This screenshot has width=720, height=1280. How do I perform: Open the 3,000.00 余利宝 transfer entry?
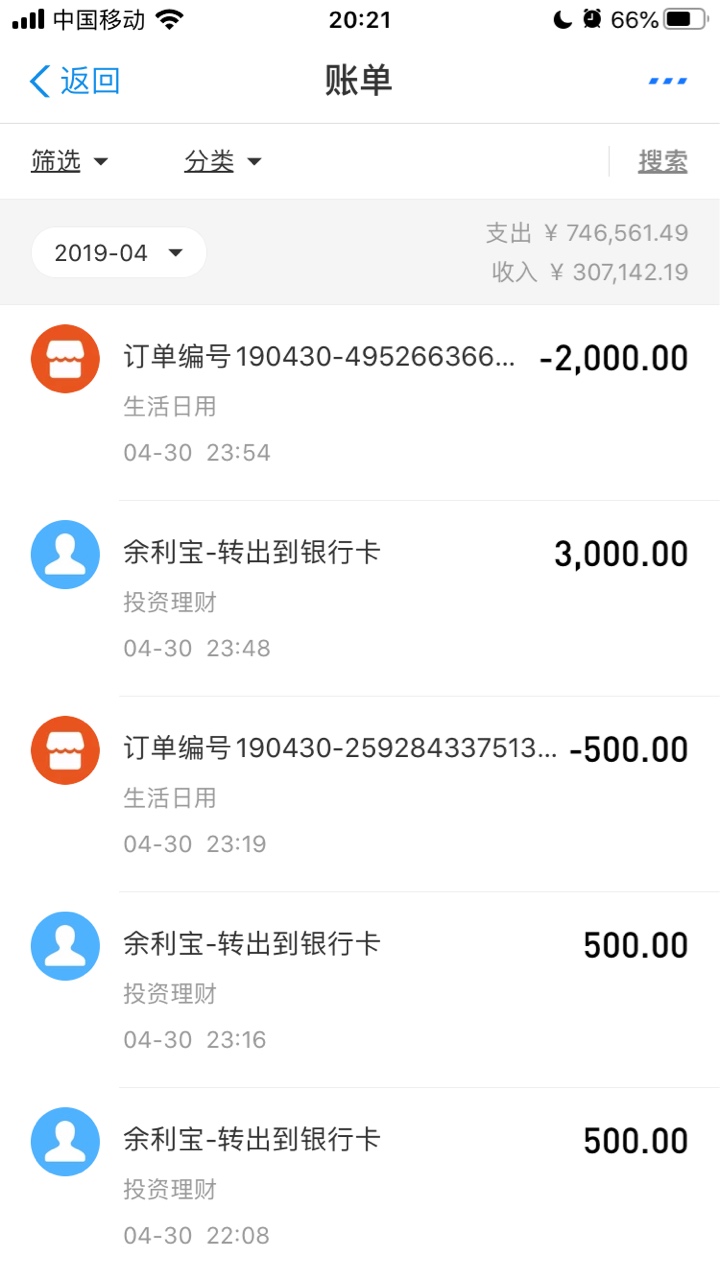[360, 598]
